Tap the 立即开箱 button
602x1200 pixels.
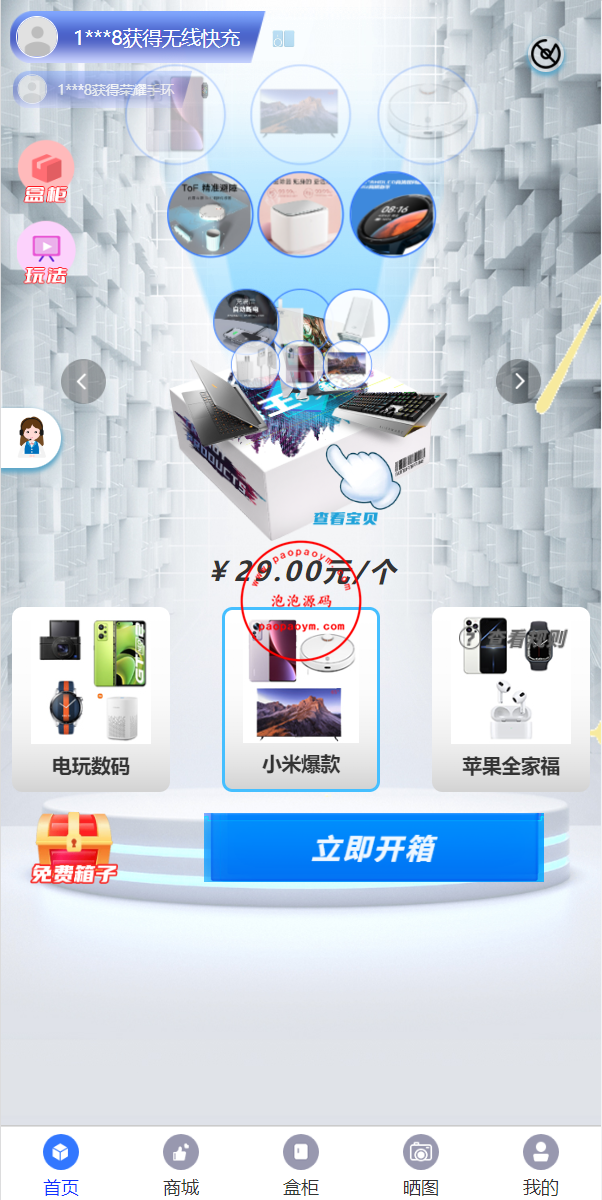coord(373,848)
